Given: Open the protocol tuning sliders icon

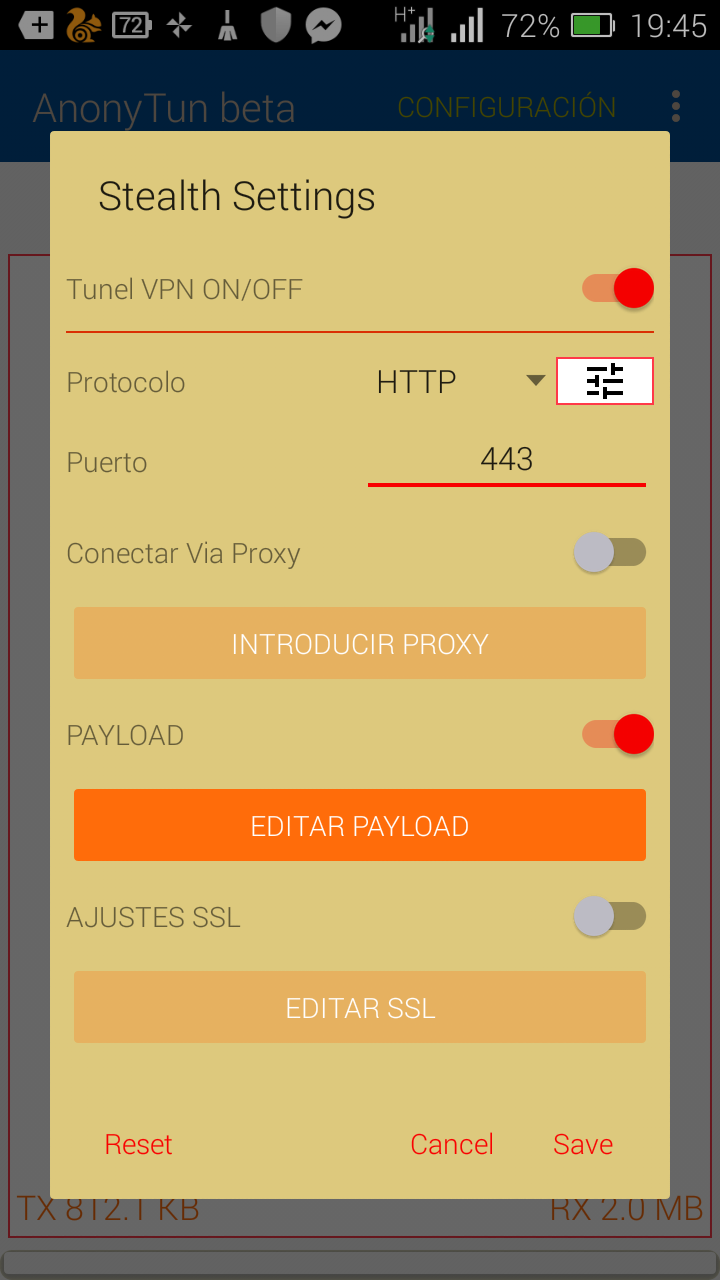Looking at the screenshot, I should click(605, 381).
